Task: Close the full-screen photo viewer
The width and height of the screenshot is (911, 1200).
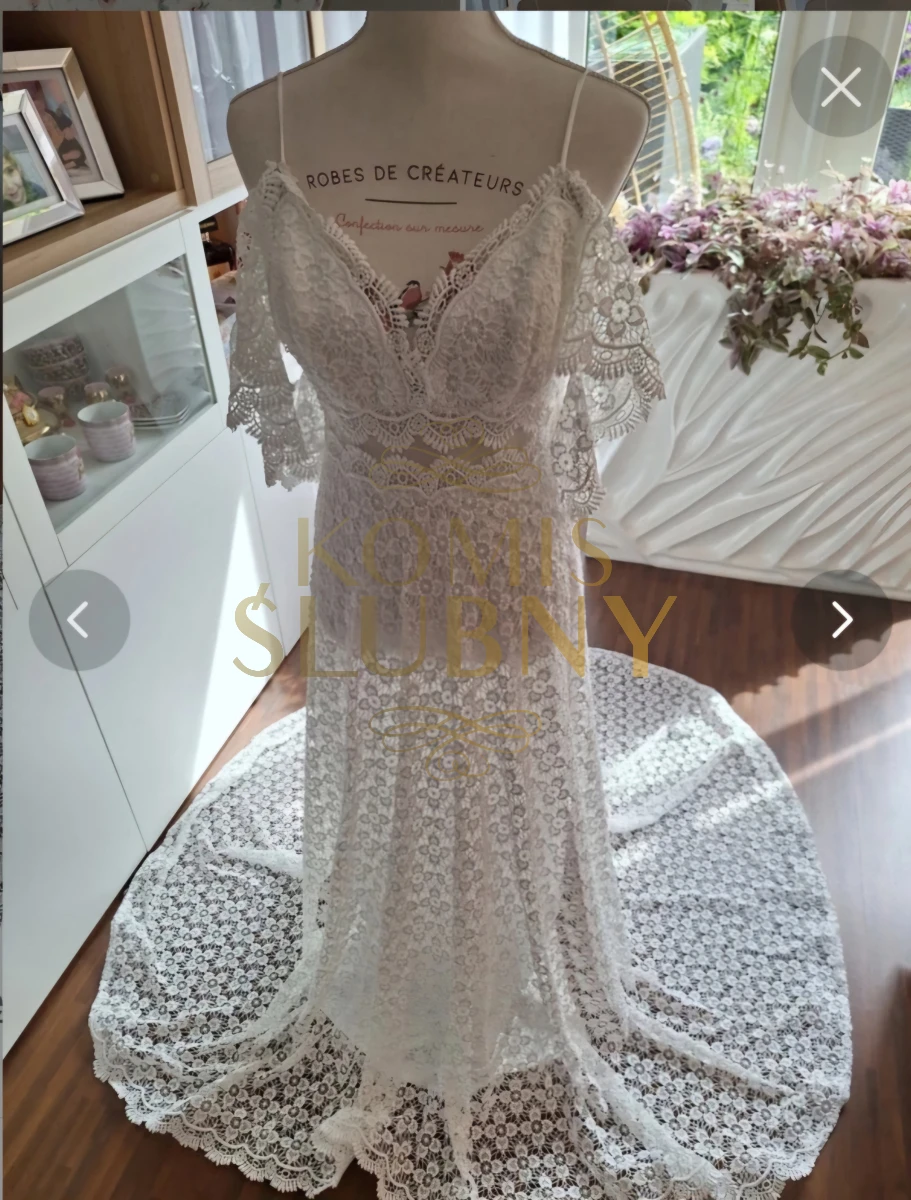Action: (x=840, y=88)
